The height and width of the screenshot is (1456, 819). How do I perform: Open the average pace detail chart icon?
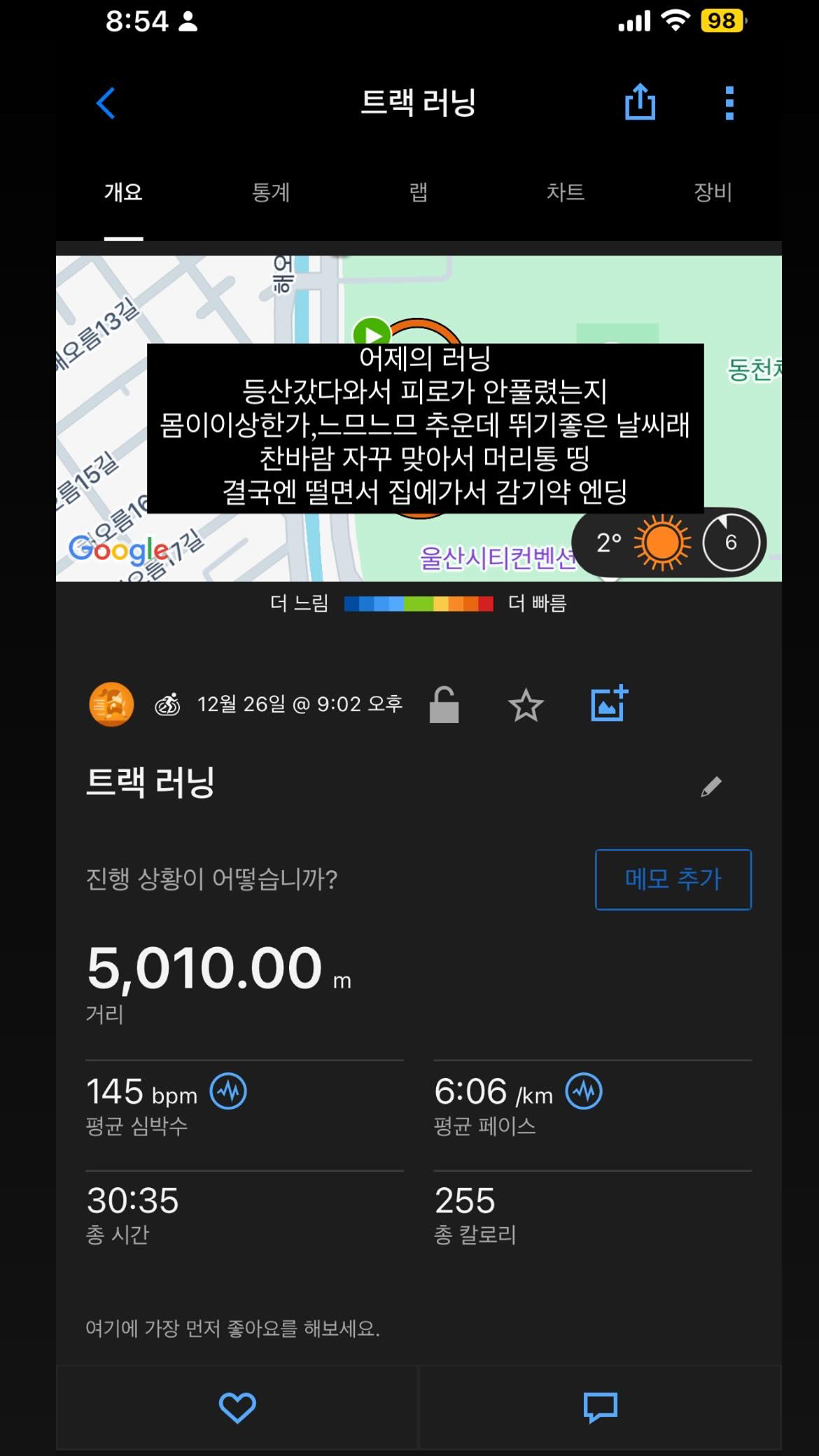click(x=584, y=1089)
